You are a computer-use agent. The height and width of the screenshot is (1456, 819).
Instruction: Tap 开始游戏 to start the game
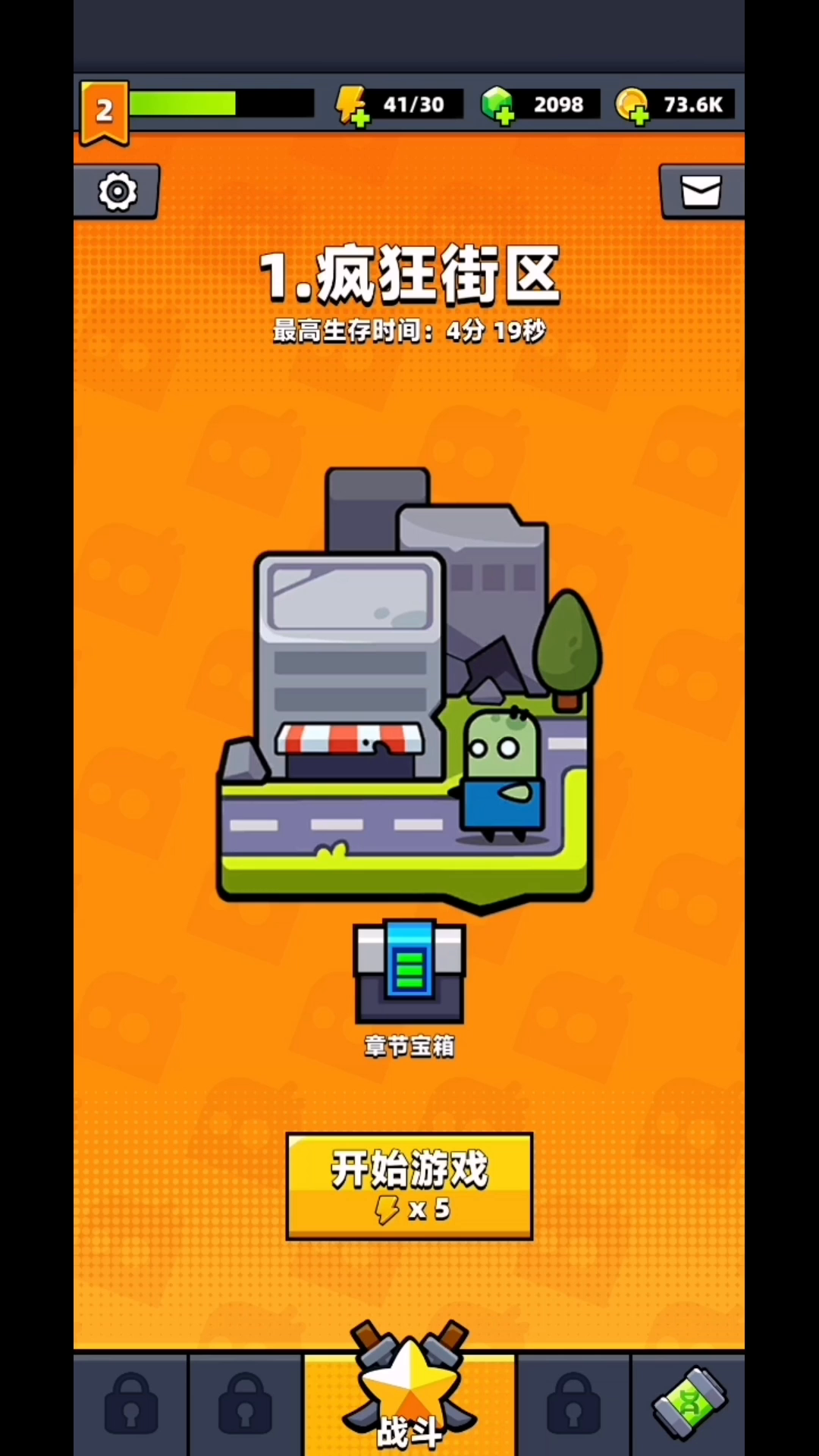pyautogui.click(x=409, y=1187)
